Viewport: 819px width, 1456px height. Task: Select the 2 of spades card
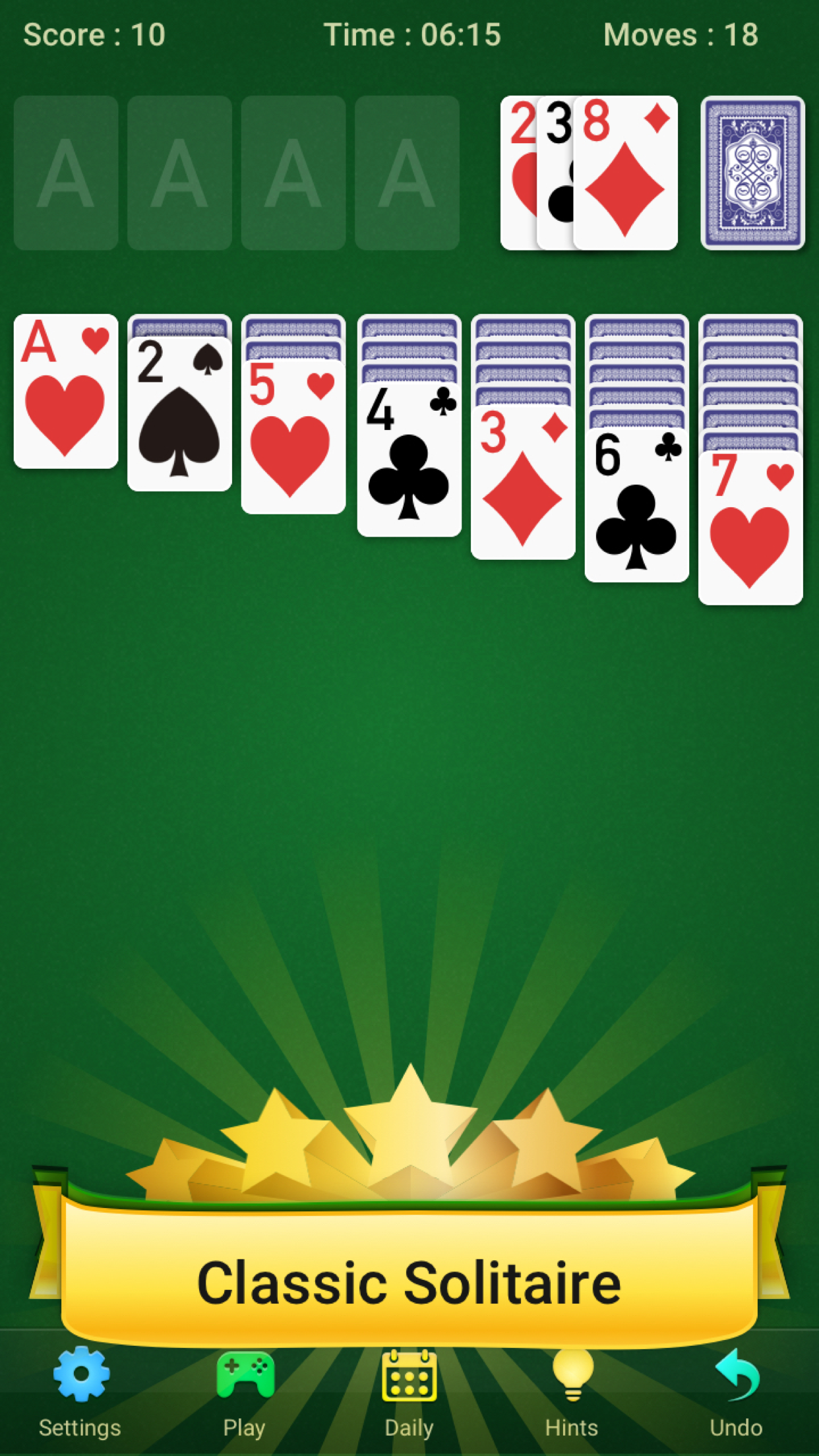coord(179,414)
